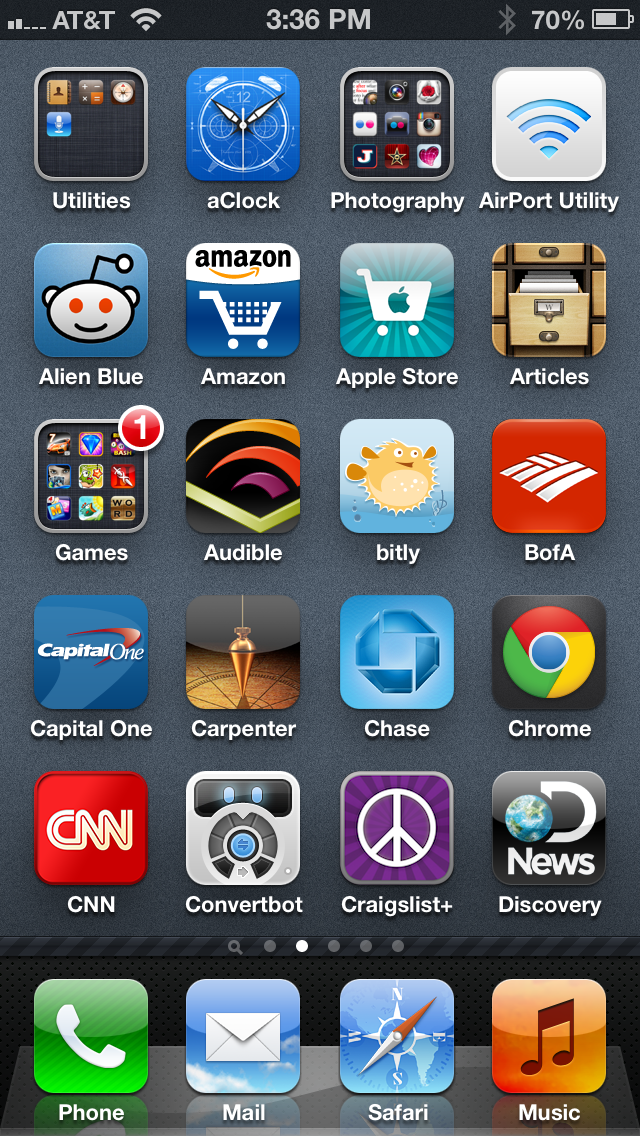
Task: Open the Games folder
Action: [x=91, y=476]
